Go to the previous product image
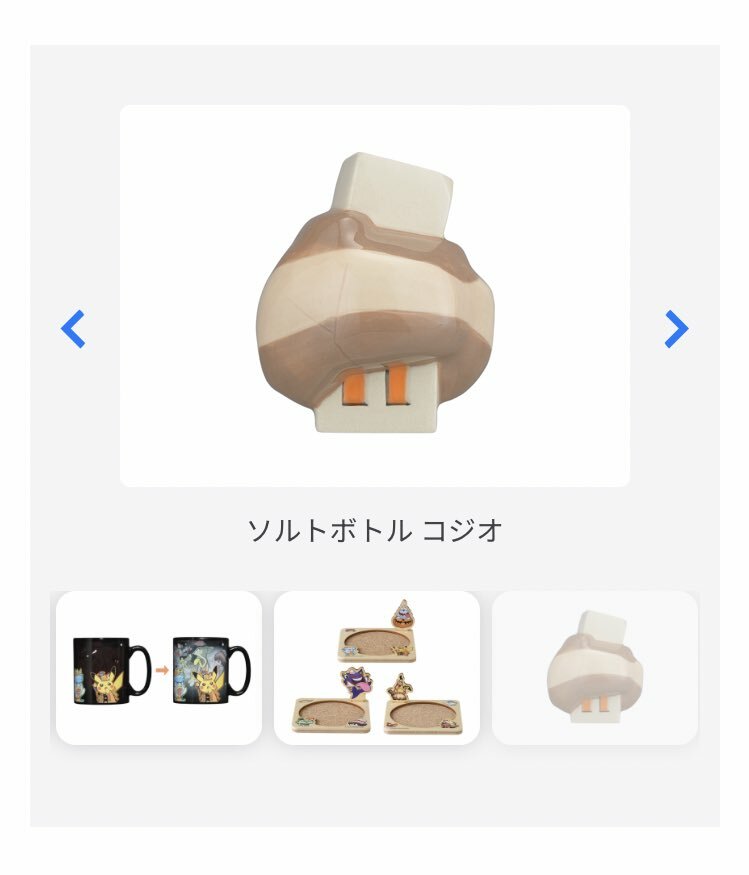 (73, 328)
